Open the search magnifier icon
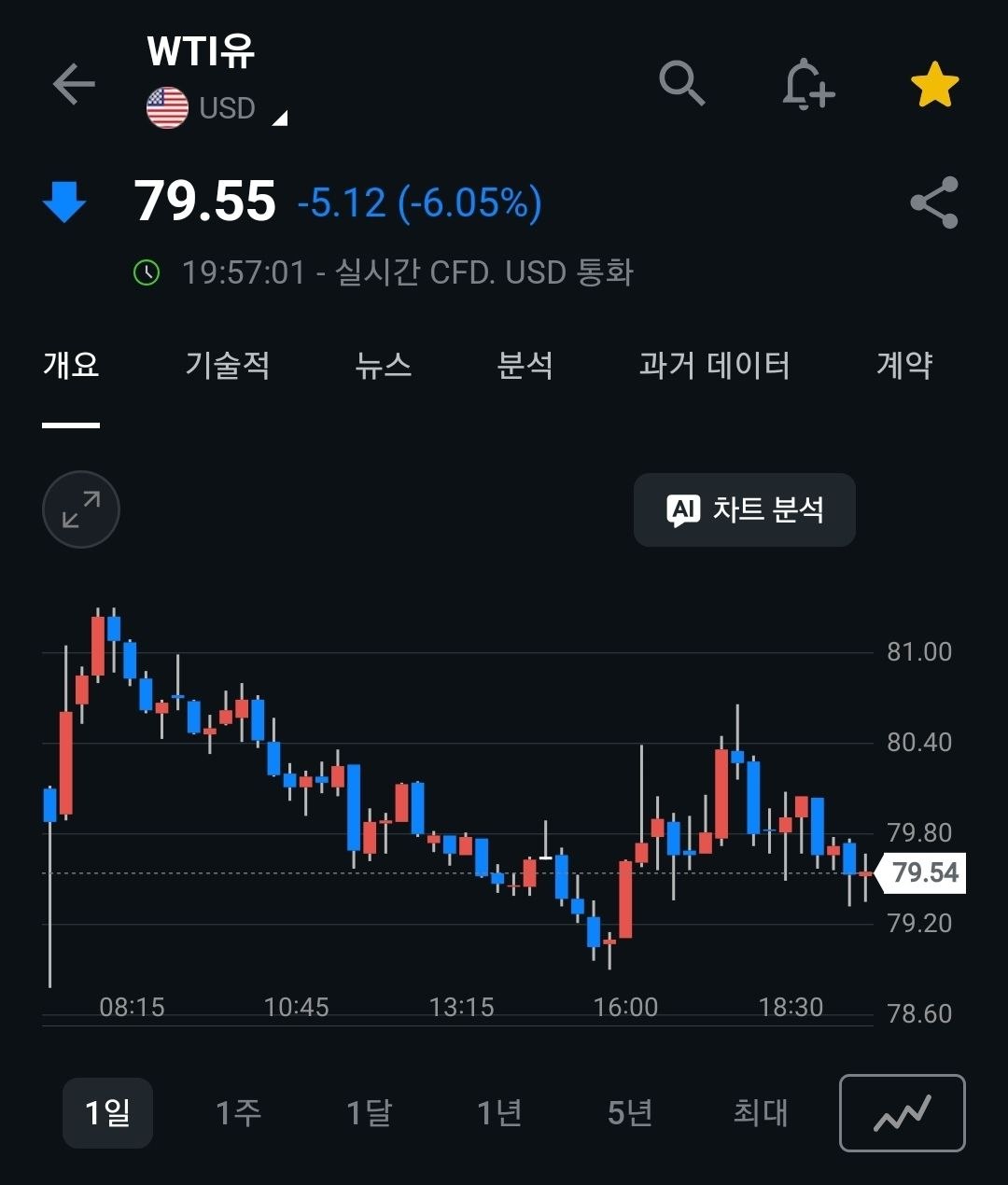 tap(682, 84)
